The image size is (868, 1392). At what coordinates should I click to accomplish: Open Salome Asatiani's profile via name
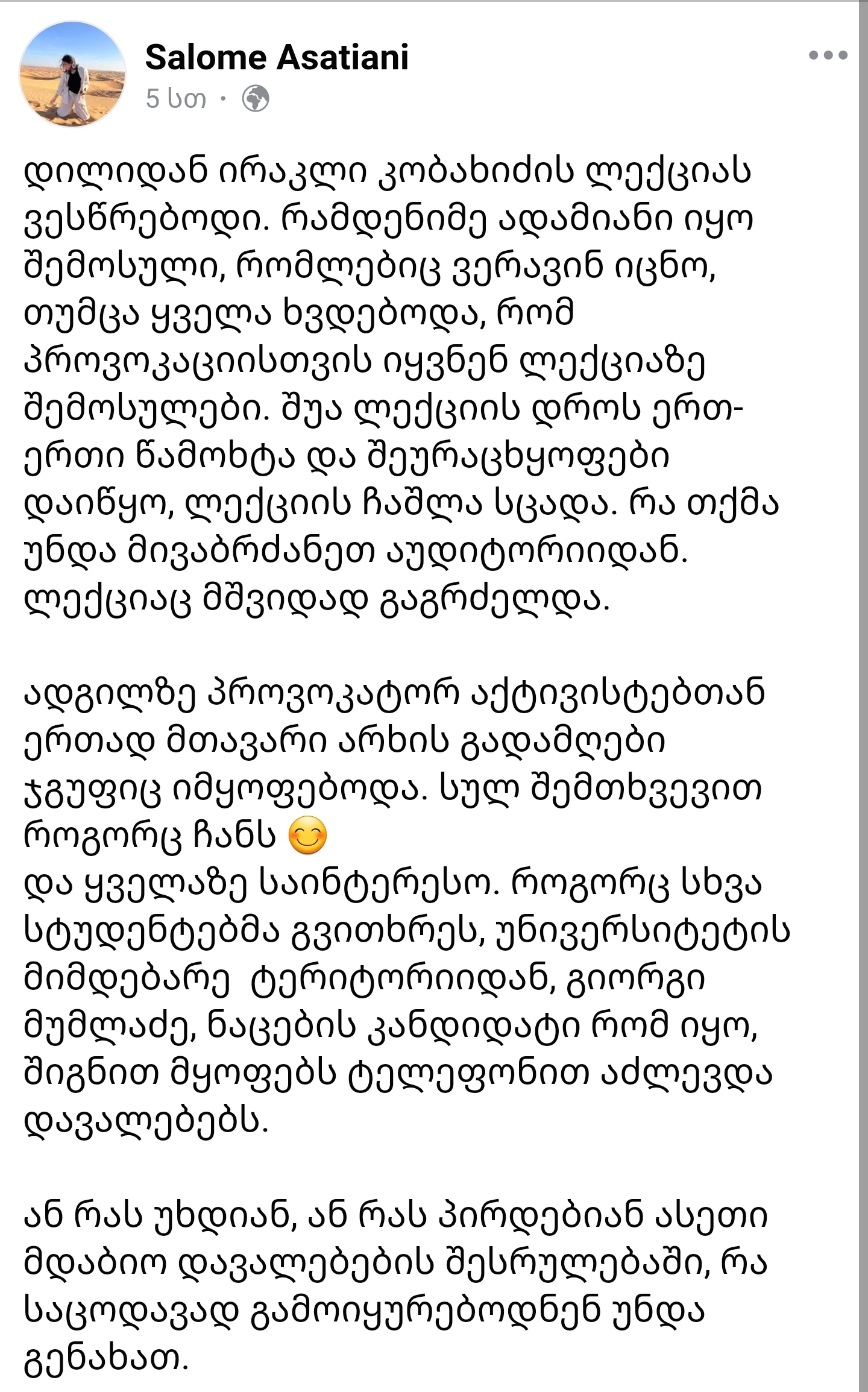277,57
